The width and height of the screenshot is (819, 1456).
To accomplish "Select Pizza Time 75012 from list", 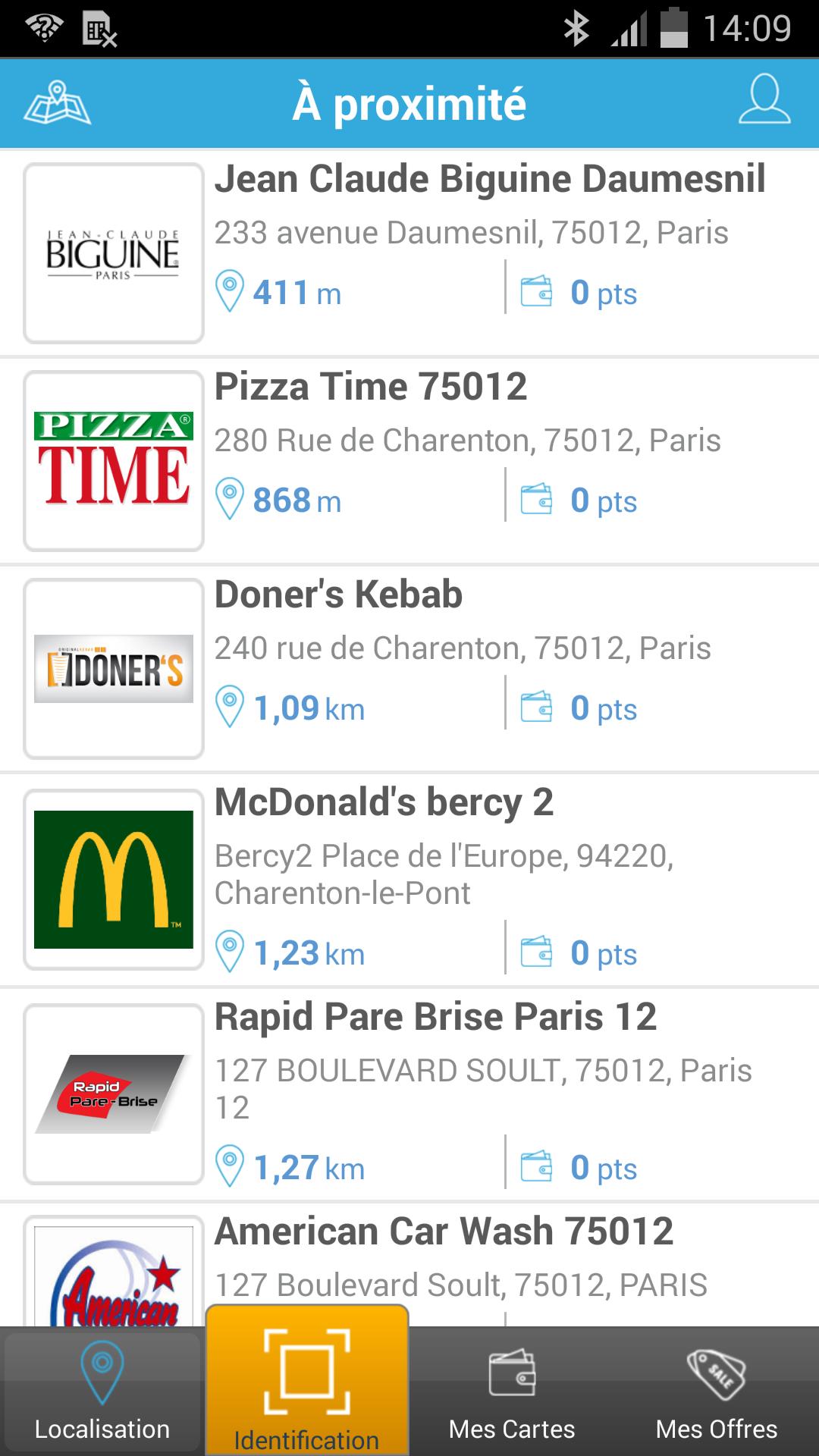I will tap(371, 388).
